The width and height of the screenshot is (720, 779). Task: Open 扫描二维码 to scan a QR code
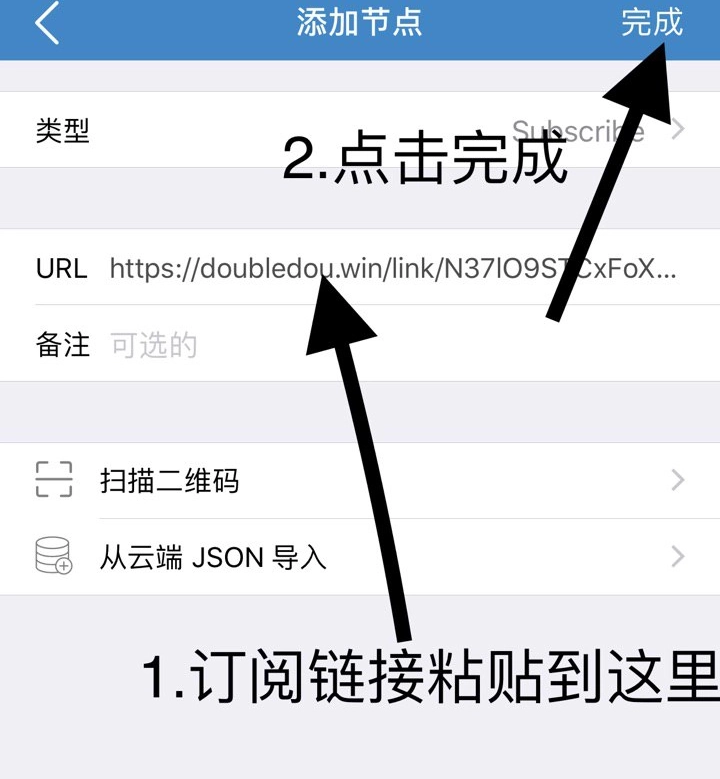360,481
